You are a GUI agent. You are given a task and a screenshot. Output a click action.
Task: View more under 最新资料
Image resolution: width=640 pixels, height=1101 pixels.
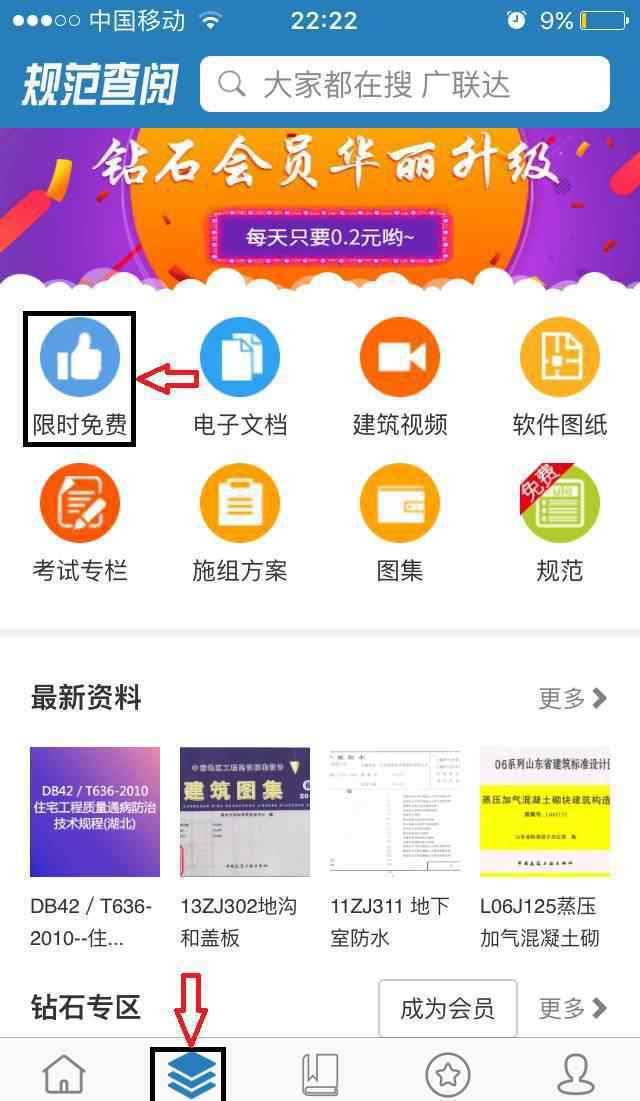click(573, 698)
